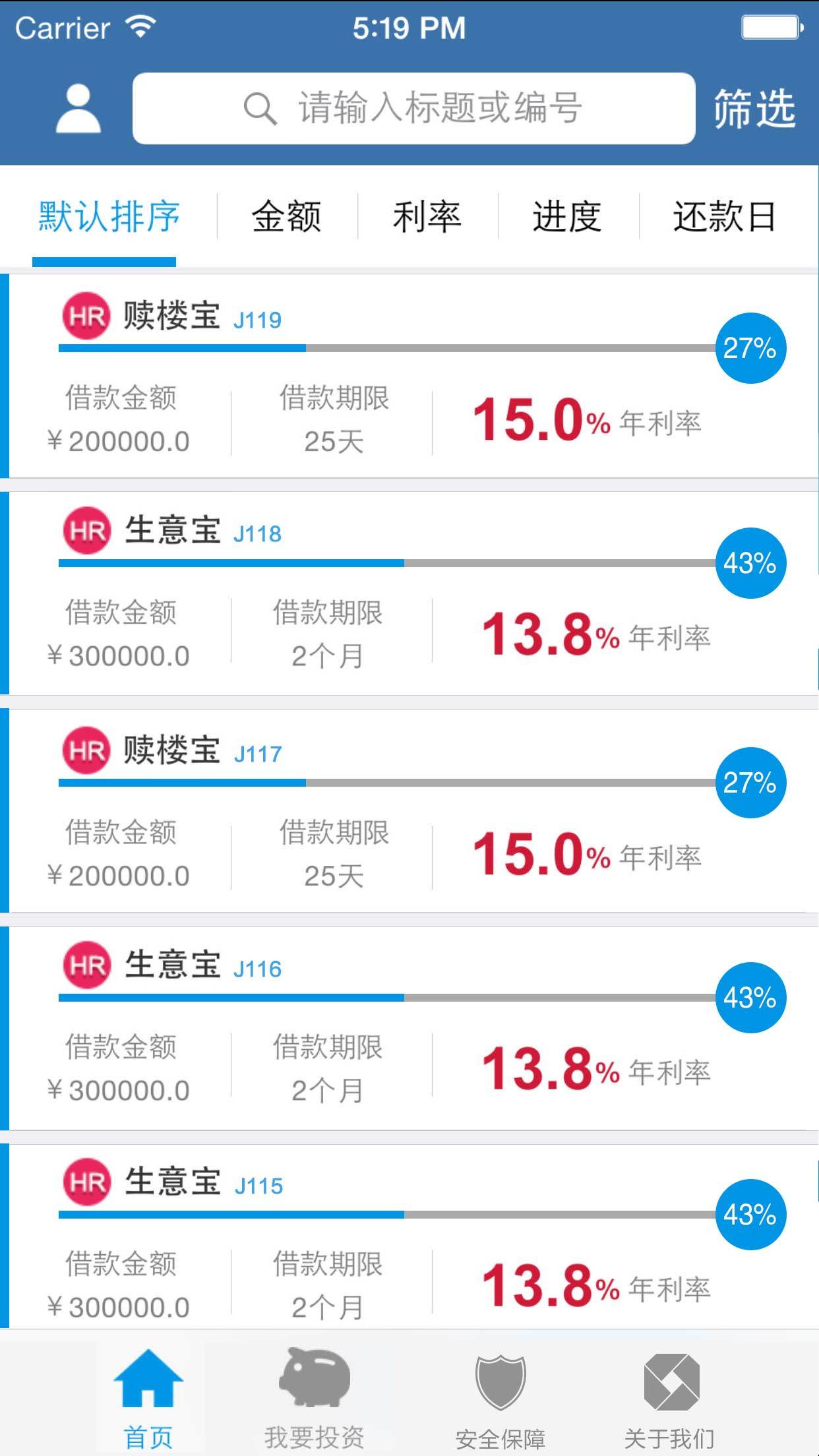Focus the title or number search box
The image size is (819, 1456).
pyautogui.click(x=413, y=109)
